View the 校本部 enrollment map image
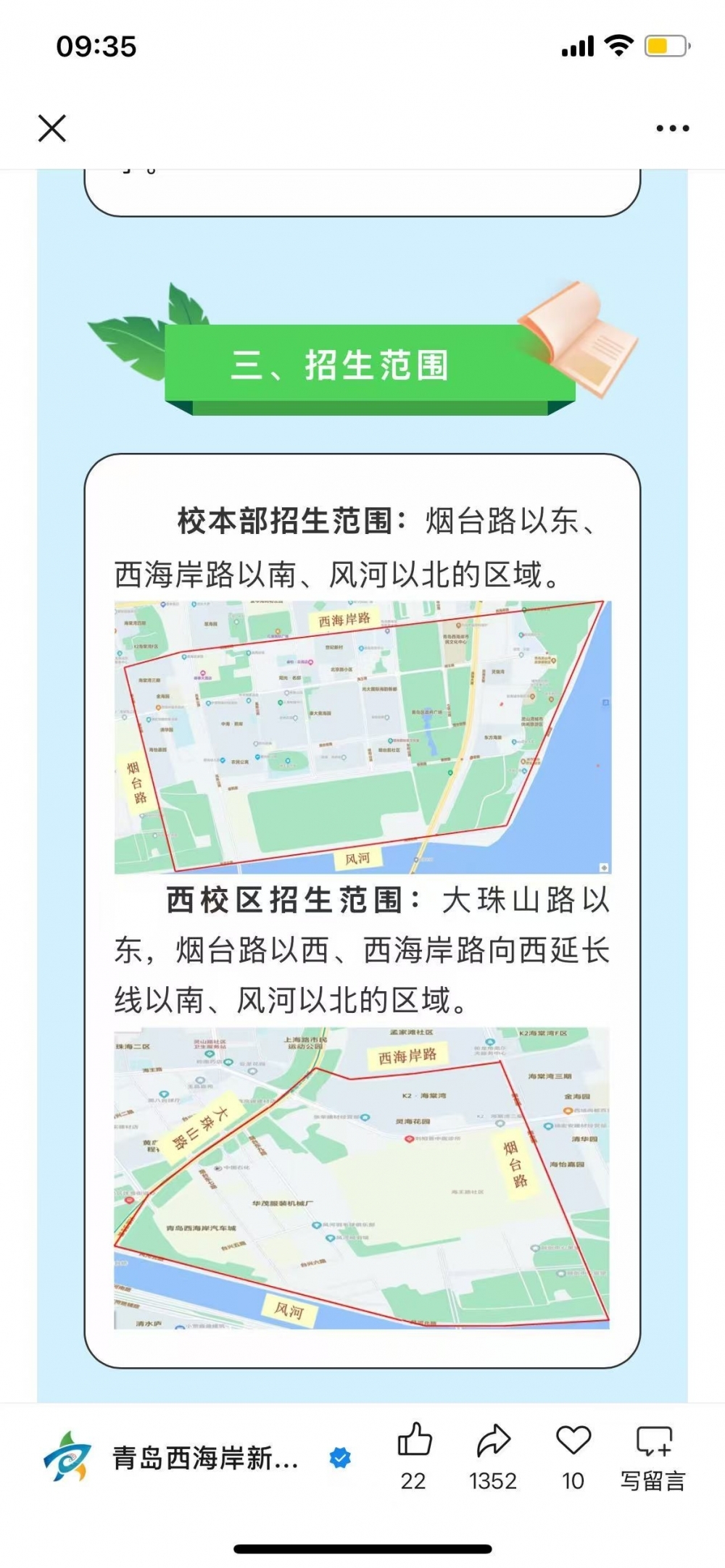 pyautogui.click(x=362, y=737)
